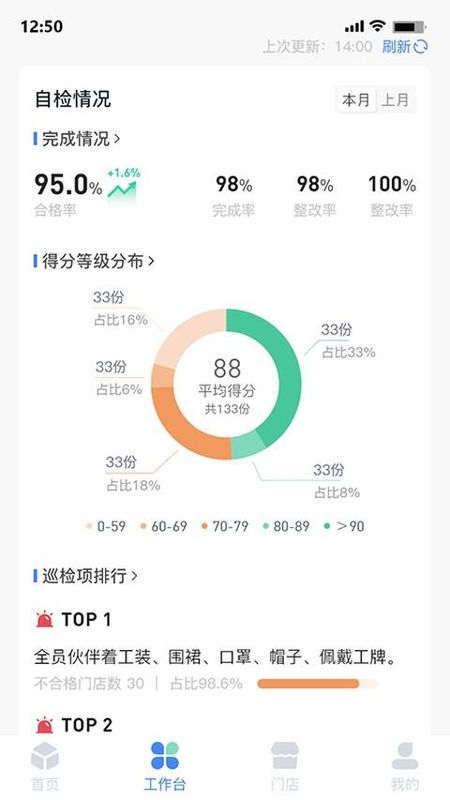The width and height of the screenshot is (450, 800).
Task: Go to the 首页 tab
Action: coord(45,766)
